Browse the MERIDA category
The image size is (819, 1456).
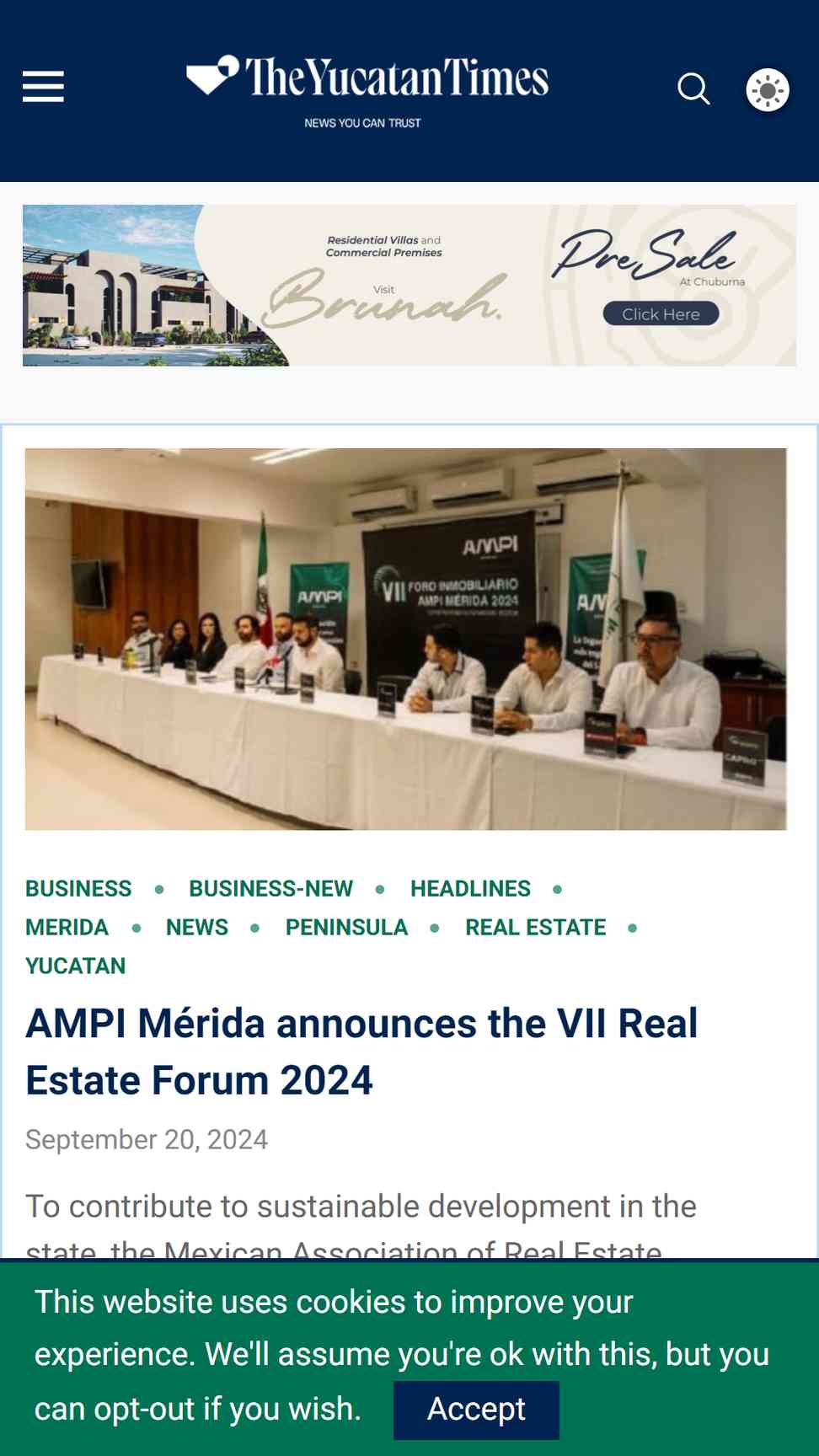(67, 928)
